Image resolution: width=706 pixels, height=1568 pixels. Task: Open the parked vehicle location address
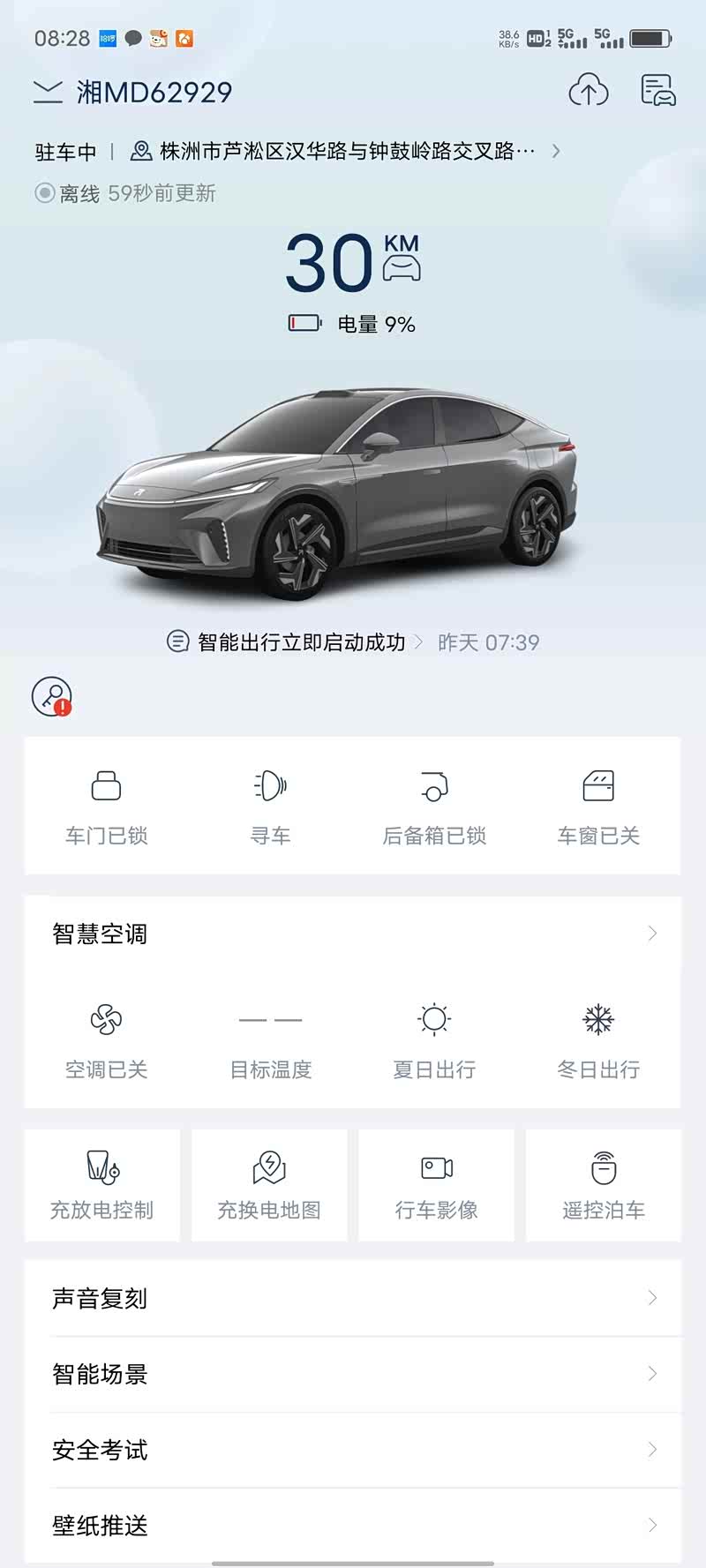pos(345,151)
